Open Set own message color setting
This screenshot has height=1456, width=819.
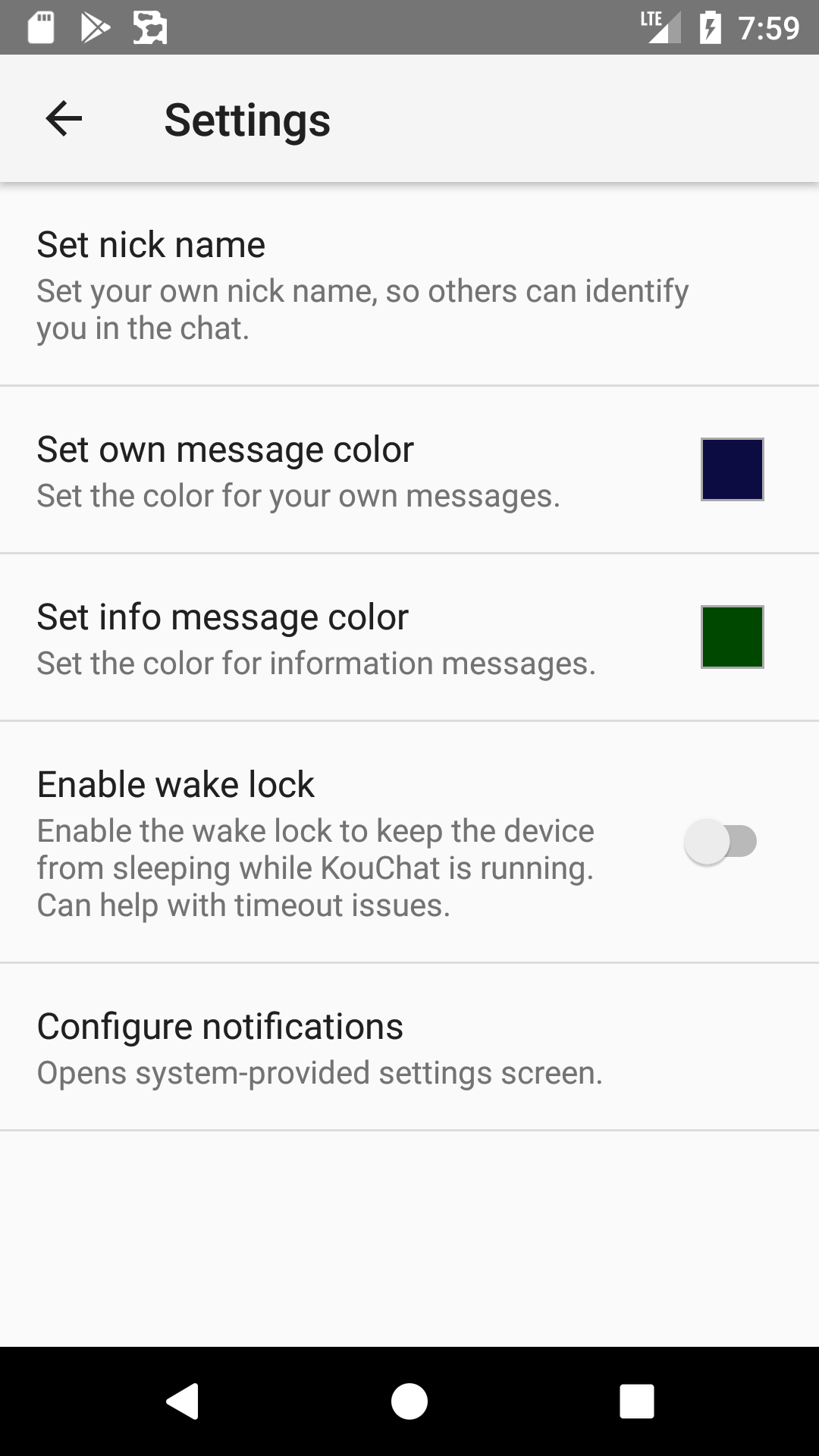[409, 470]
